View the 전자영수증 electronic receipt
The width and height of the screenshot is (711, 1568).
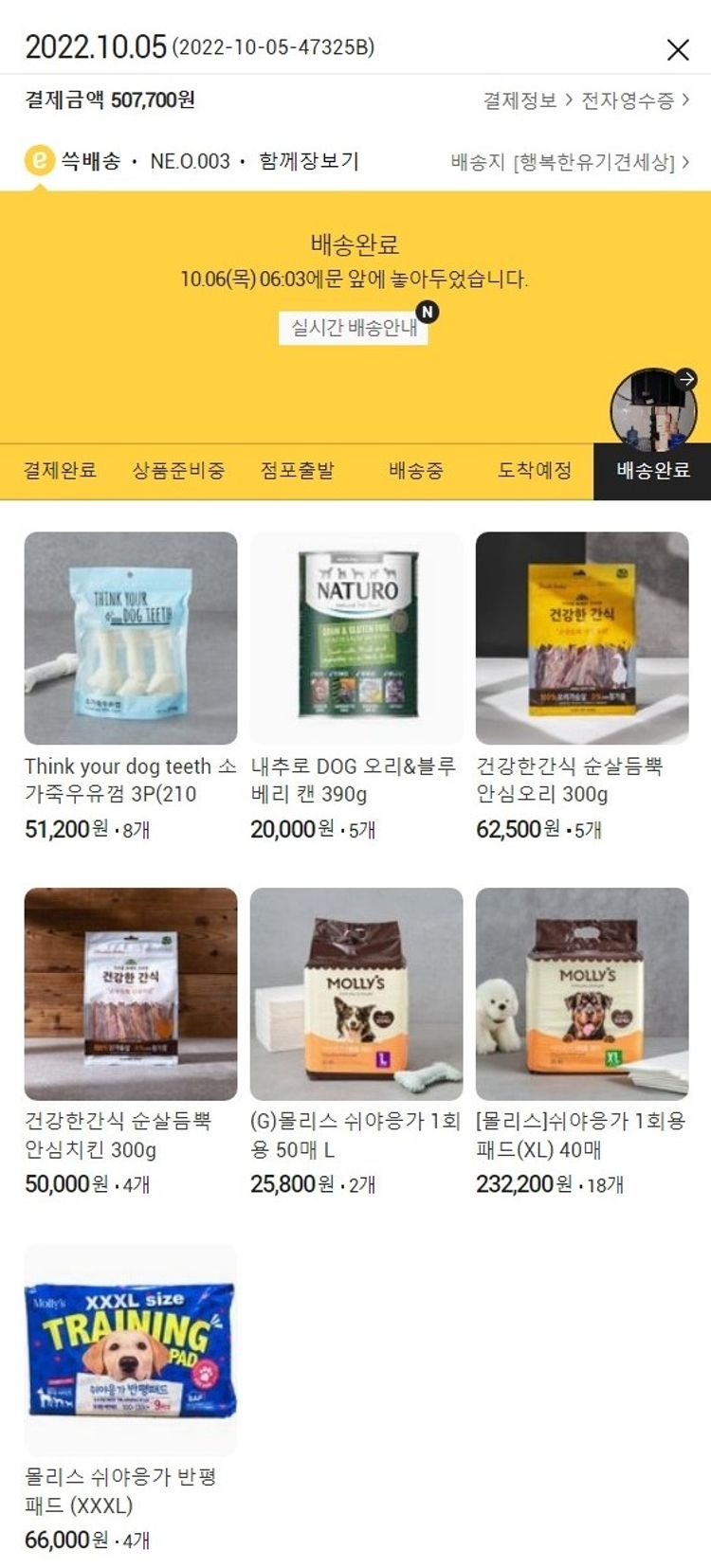coord(634,100)
